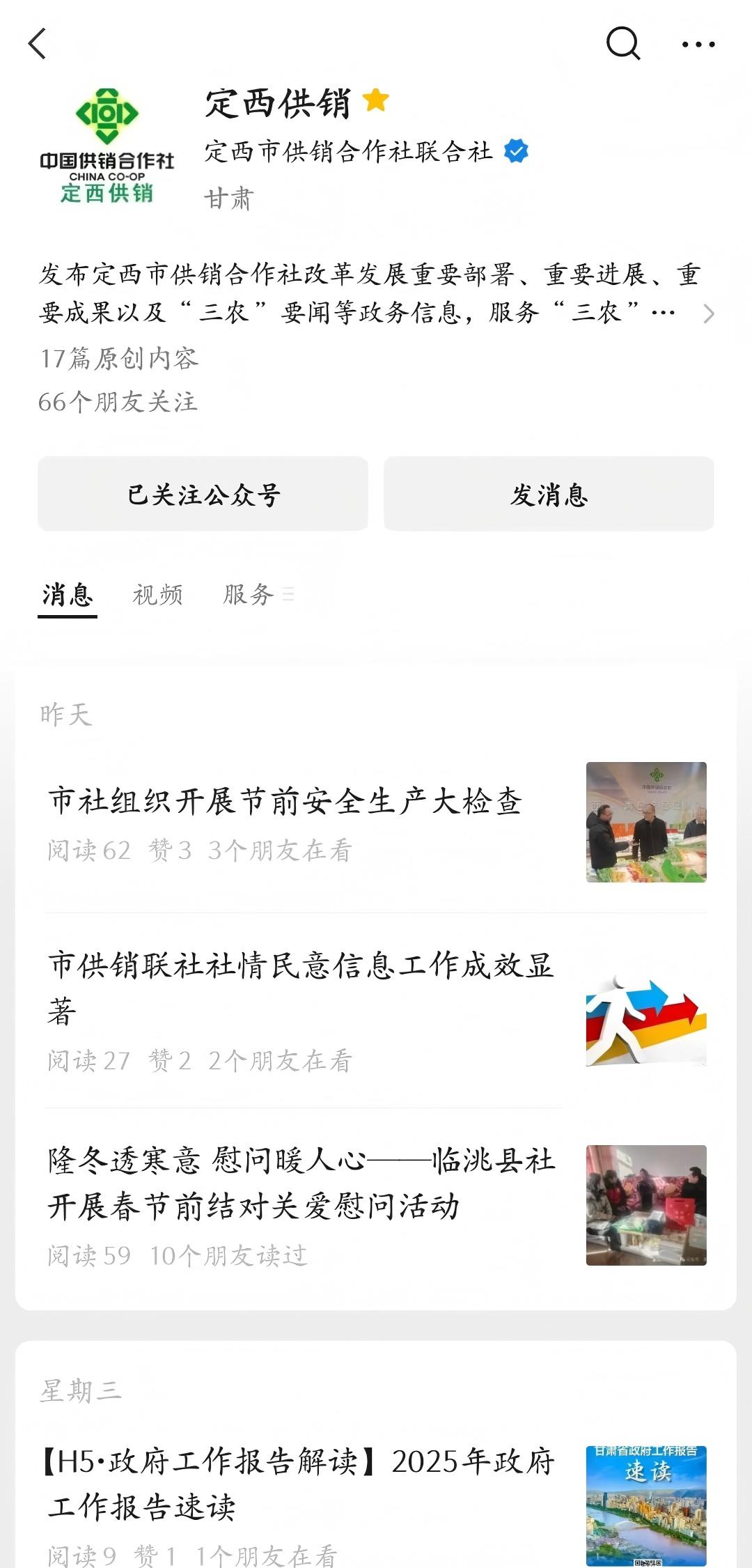The height and width of the screenshot is (1568, 752).
Task: Open article 市社组织开展节前安全生产大检查
Action: point(285,801)
